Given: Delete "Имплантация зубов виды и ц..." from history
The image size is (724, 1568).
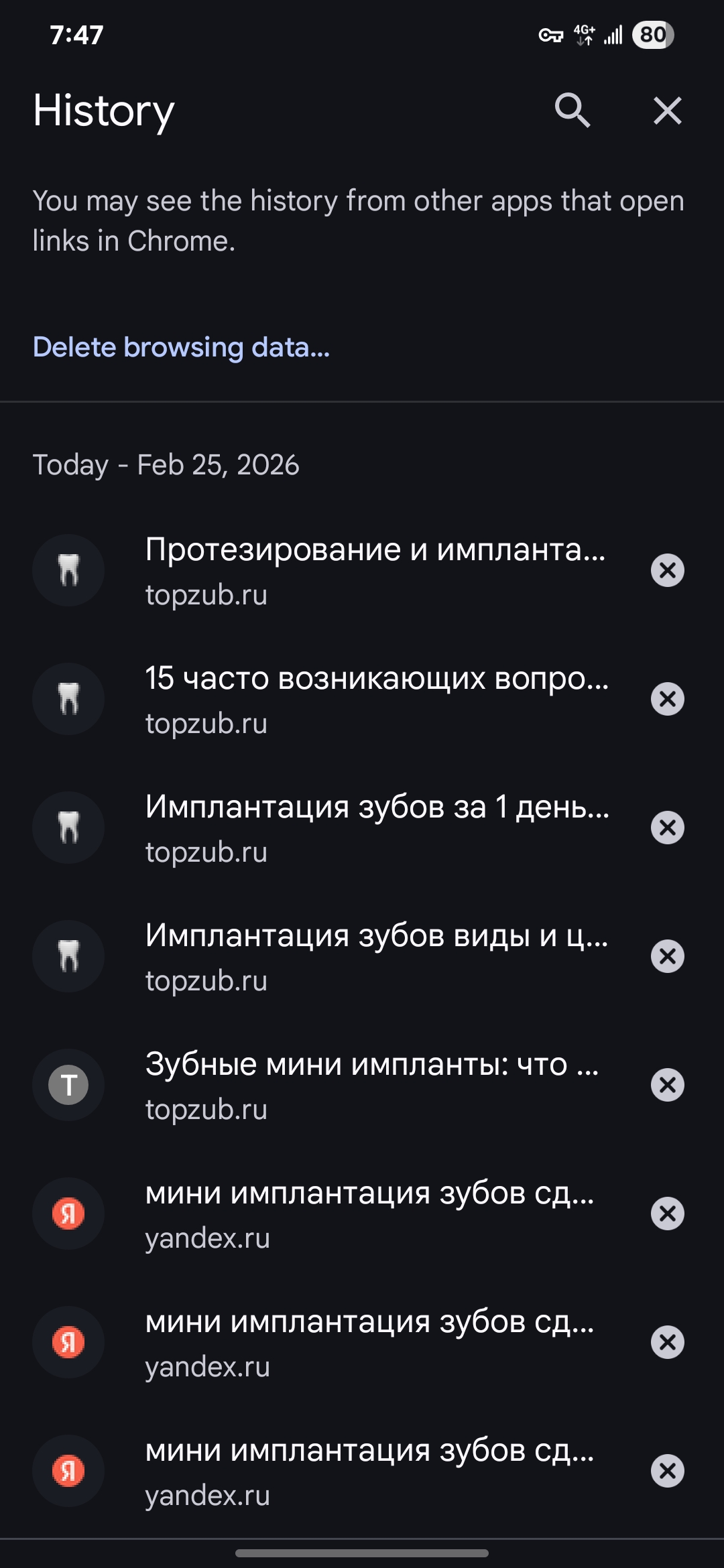Looking at the screenshot, I should (x=667, y=956).
